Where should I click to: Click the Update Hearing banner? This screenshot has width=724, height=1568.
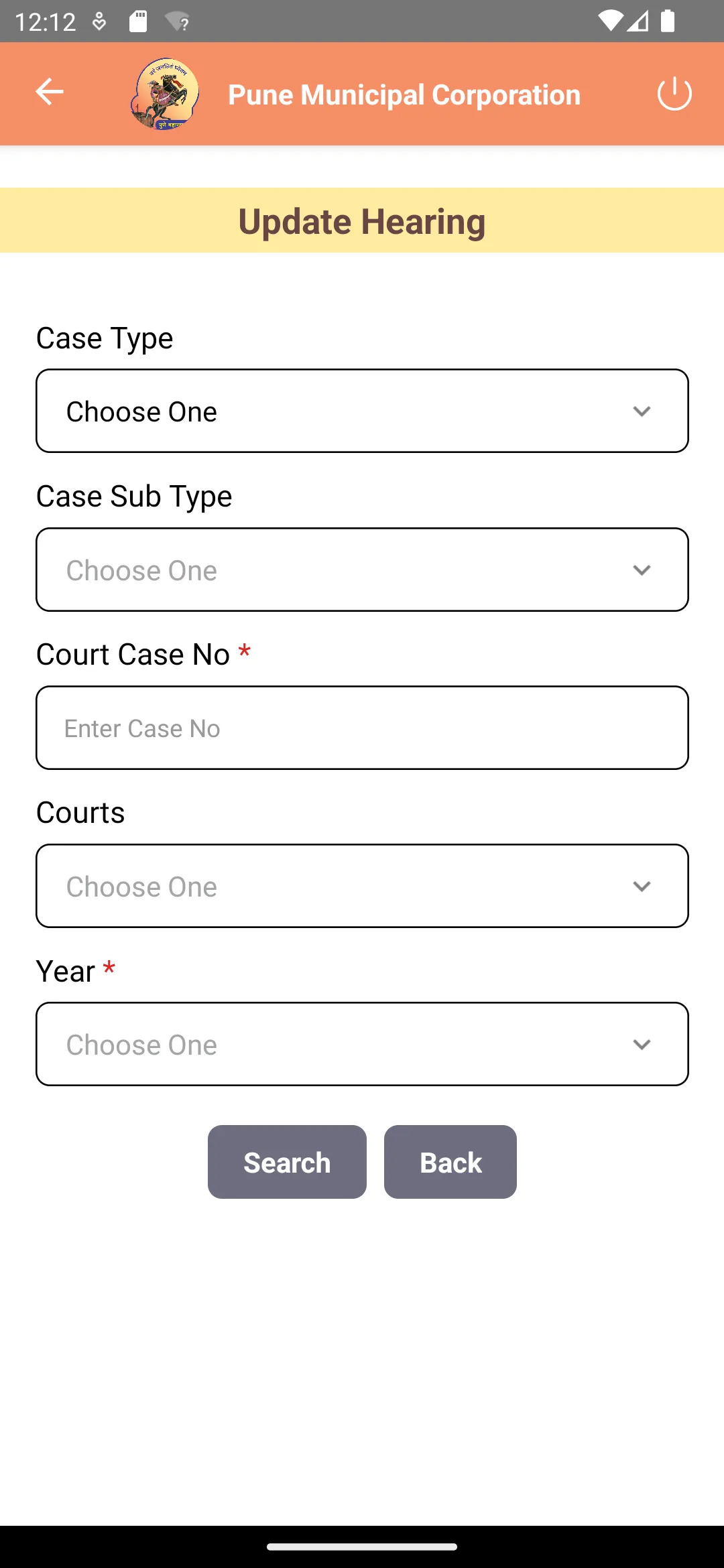pos(362,220)
